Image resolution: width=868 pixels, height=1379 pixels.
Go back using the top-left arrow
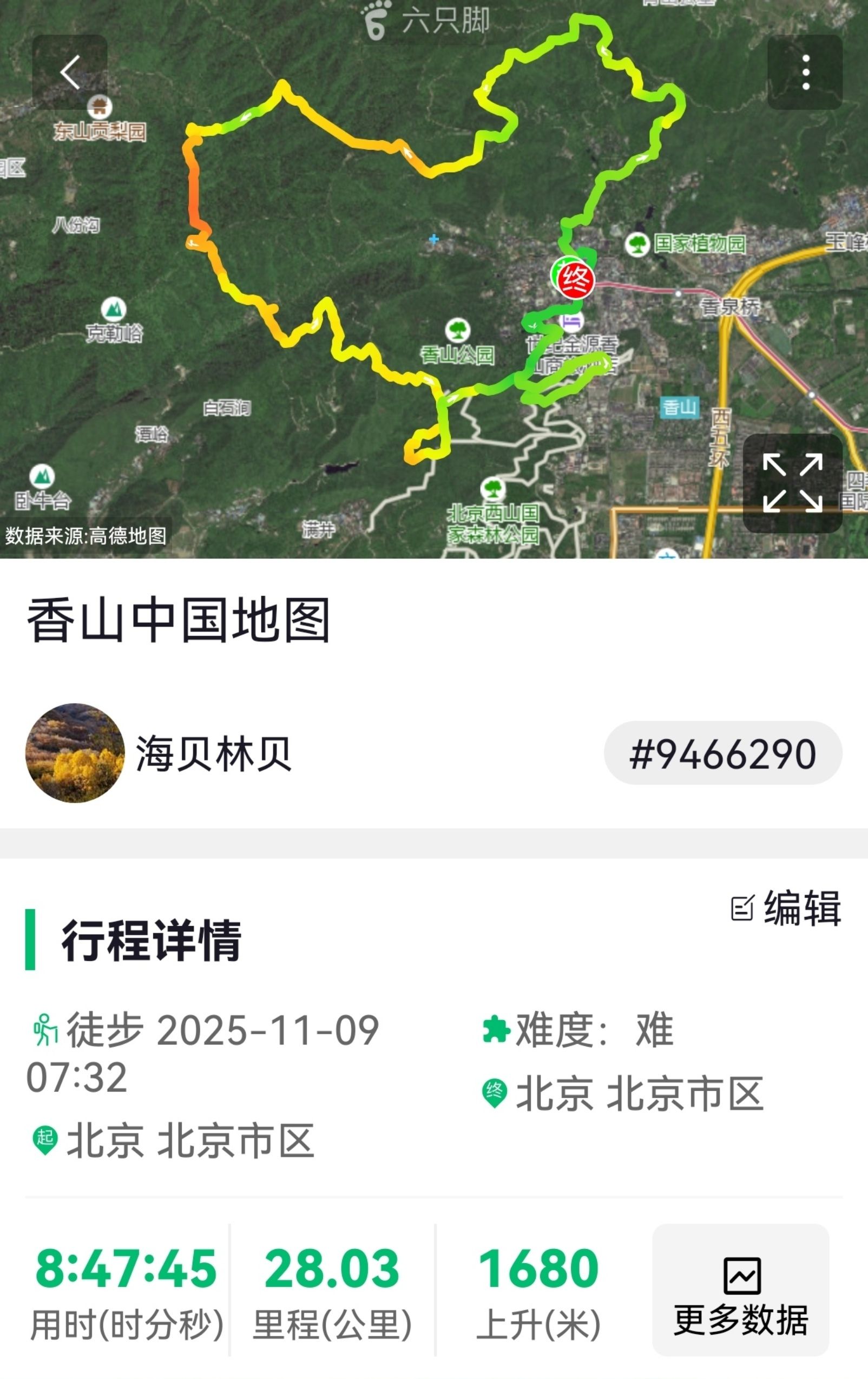pos(70,72)
